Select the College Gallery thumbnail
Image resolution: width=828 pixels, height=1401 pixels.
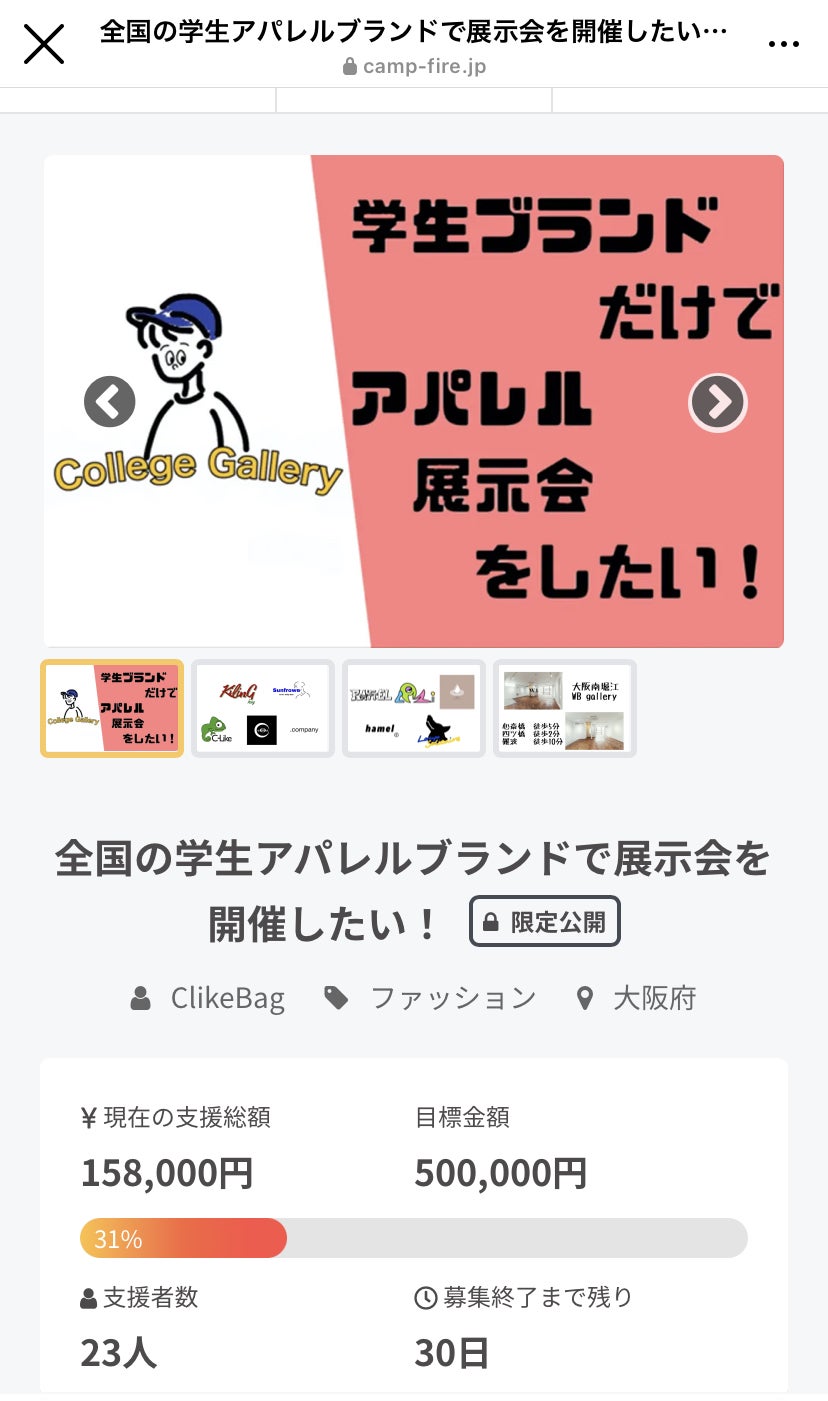(112, 709)
